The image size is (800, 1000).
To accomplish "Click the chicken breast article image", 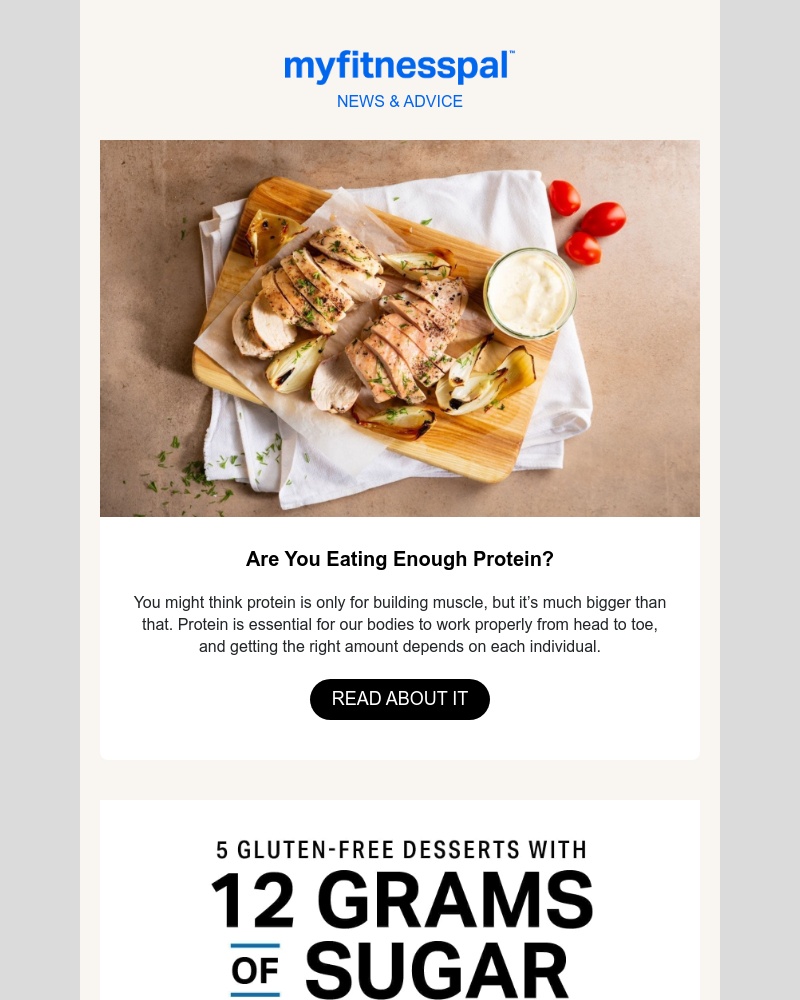I will point(399,328).
